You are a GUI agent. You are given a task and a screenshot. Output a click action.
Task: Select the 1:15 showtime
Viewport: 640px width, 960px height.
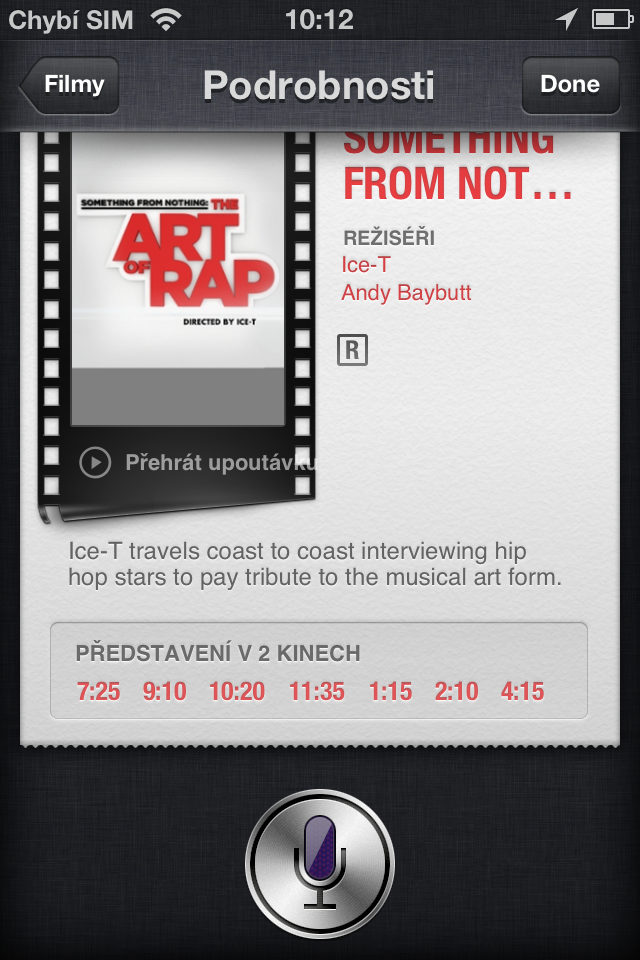tap(390, 691)
